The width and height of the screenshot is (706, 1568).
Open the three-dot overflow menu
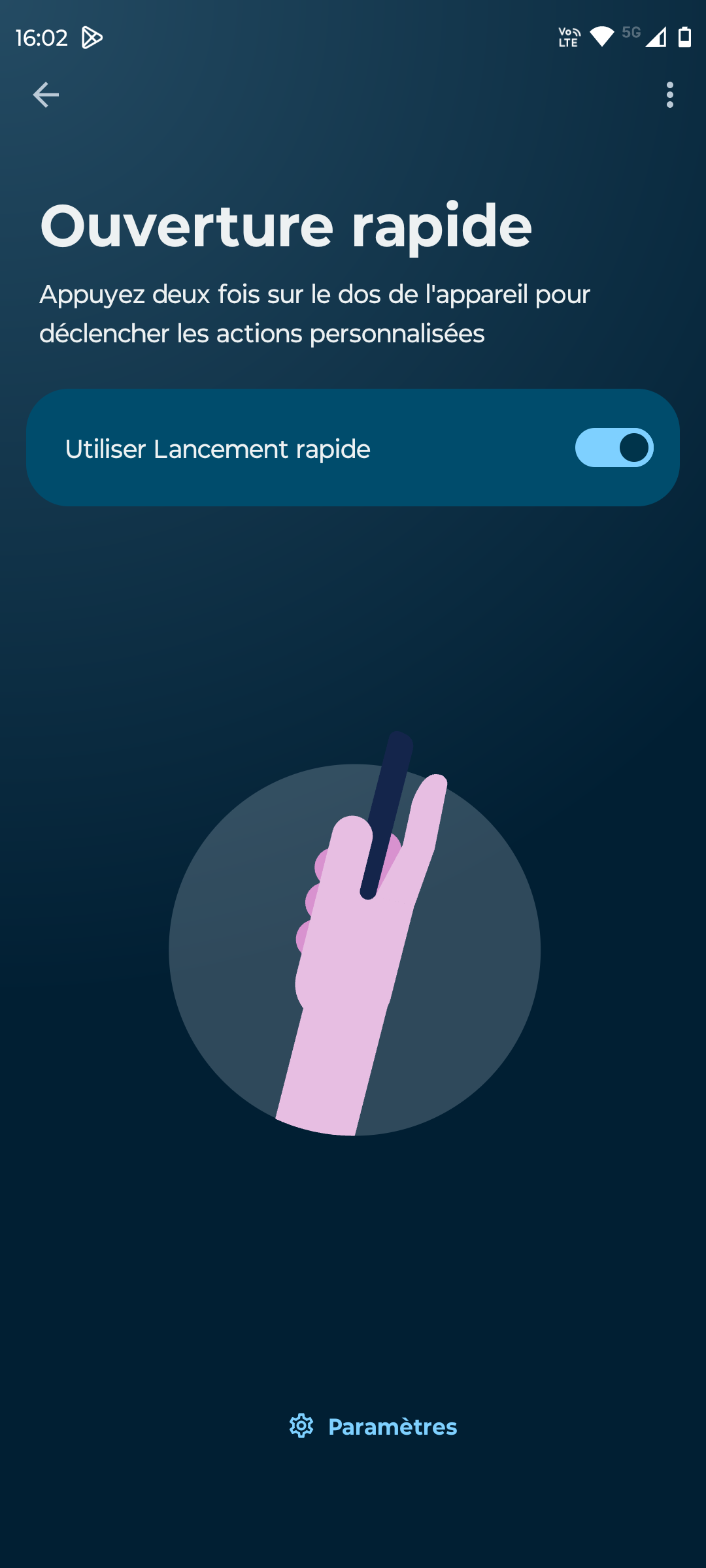click(x=669, y=95)
